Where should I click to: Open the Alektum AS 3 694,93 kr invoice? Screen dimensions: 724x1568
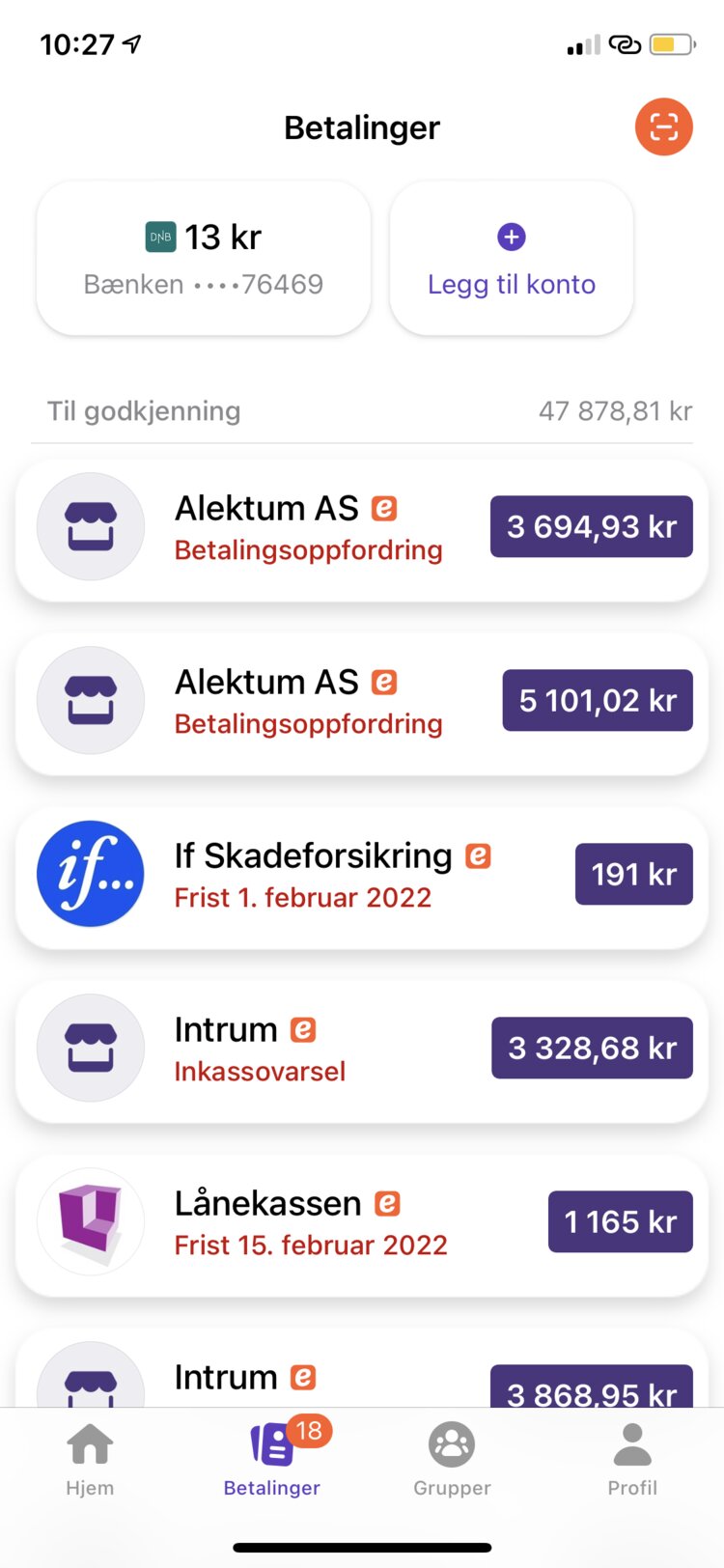coord(362,530)
